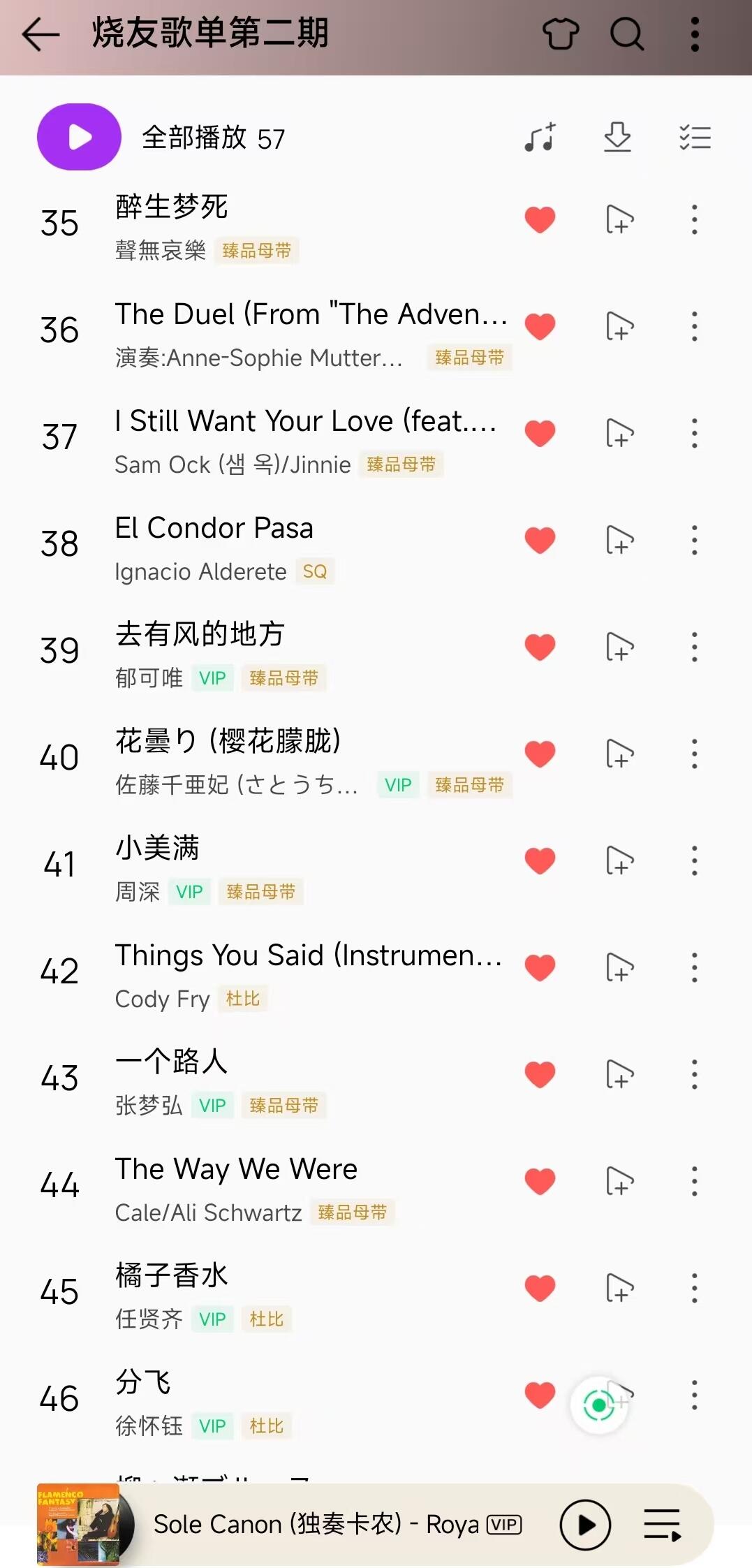The height and width of the screenshot is (1568, 752).
Task: Resume playback in the mini player
Action: [585, 1525]
